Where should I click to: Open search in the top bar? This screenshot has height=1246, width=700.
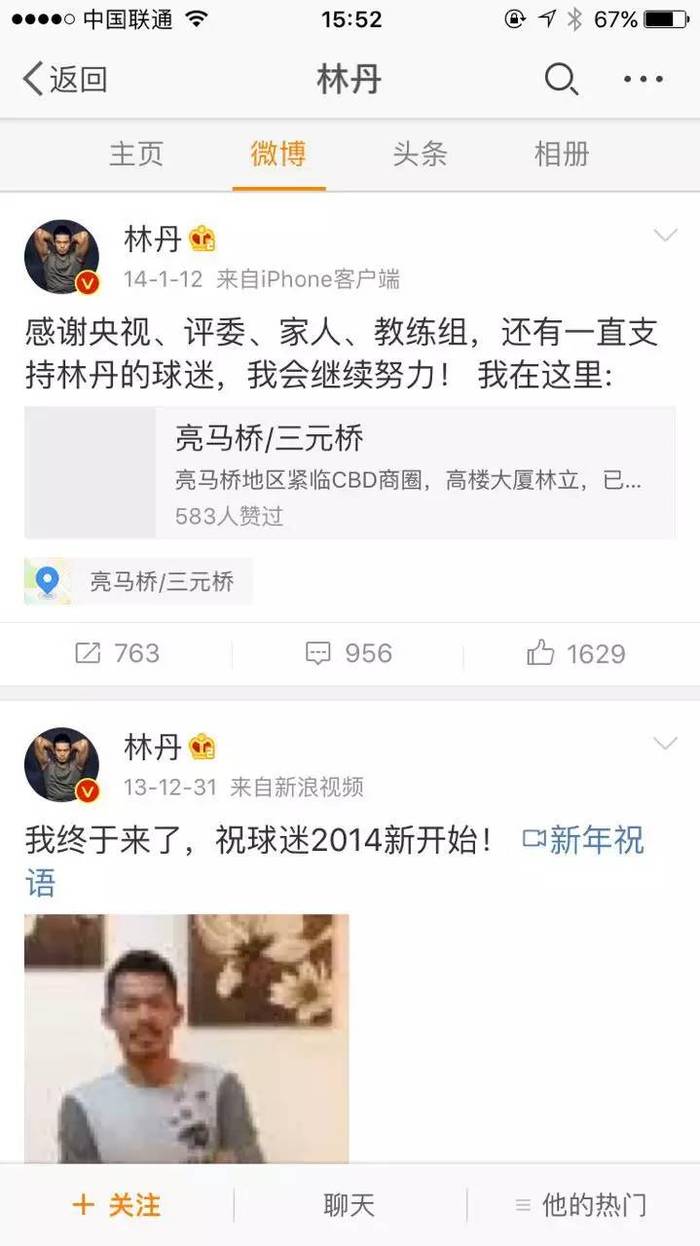pyautogui.click(x=561, y=79)
